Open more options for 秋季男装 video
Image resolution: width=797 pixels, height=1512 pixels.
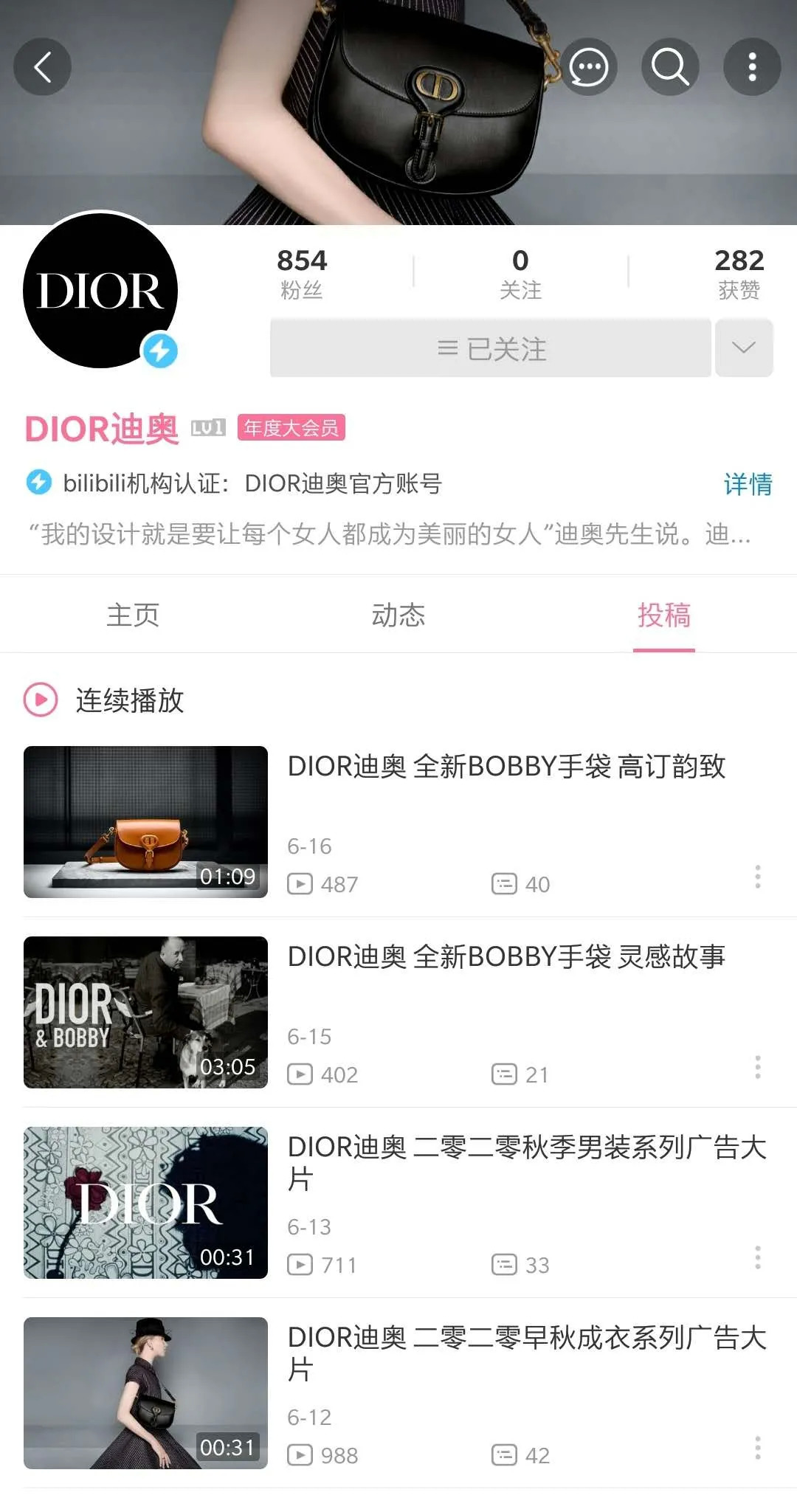click(x=758, y=1257)
